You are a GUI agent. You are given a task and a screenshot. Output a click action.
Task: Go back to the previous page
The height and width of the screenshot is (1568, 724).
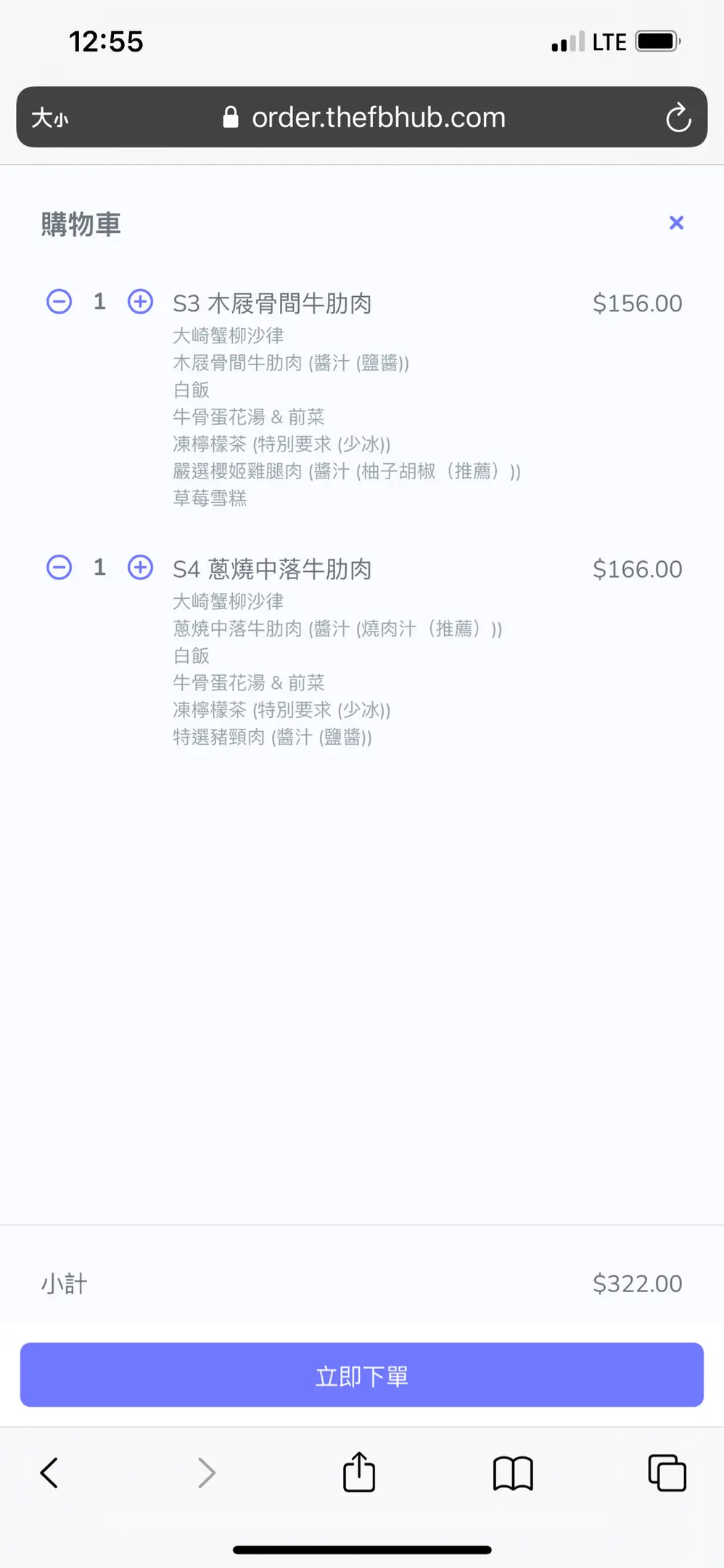point(49,1473)
